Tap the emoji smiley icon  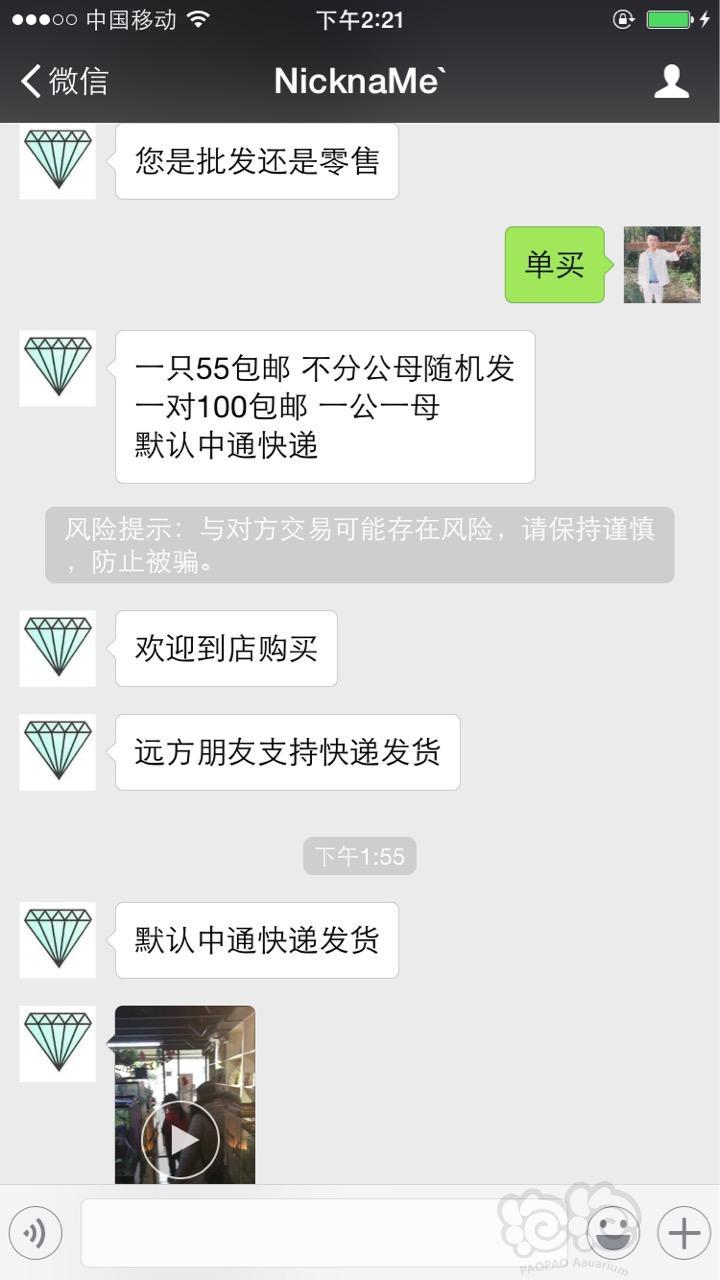point(614,1232)
